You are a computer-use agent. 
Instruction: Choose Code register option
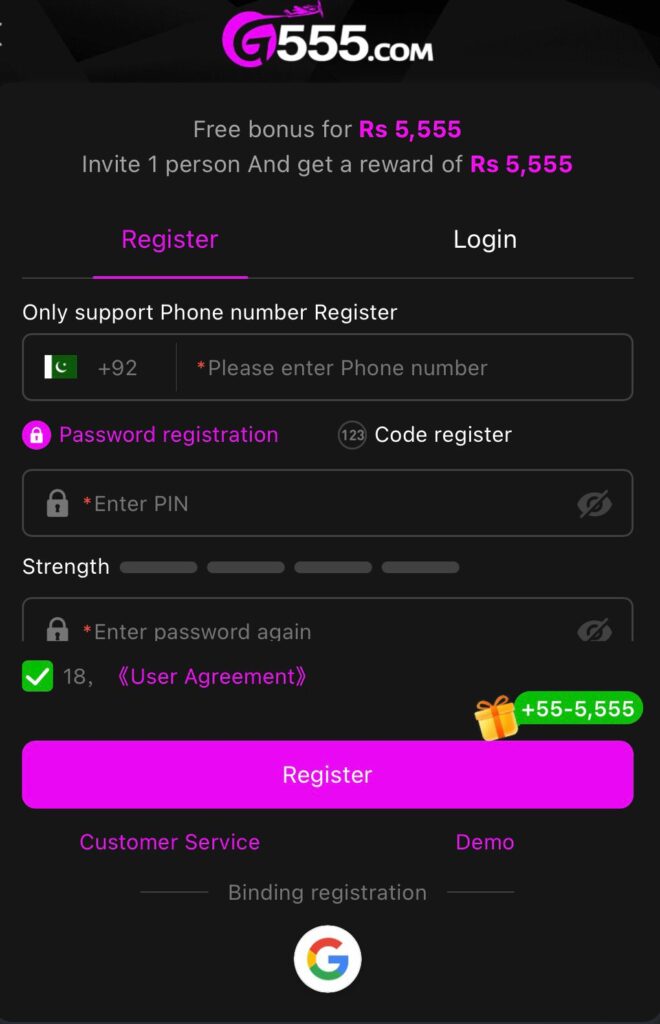pos(425,435)
